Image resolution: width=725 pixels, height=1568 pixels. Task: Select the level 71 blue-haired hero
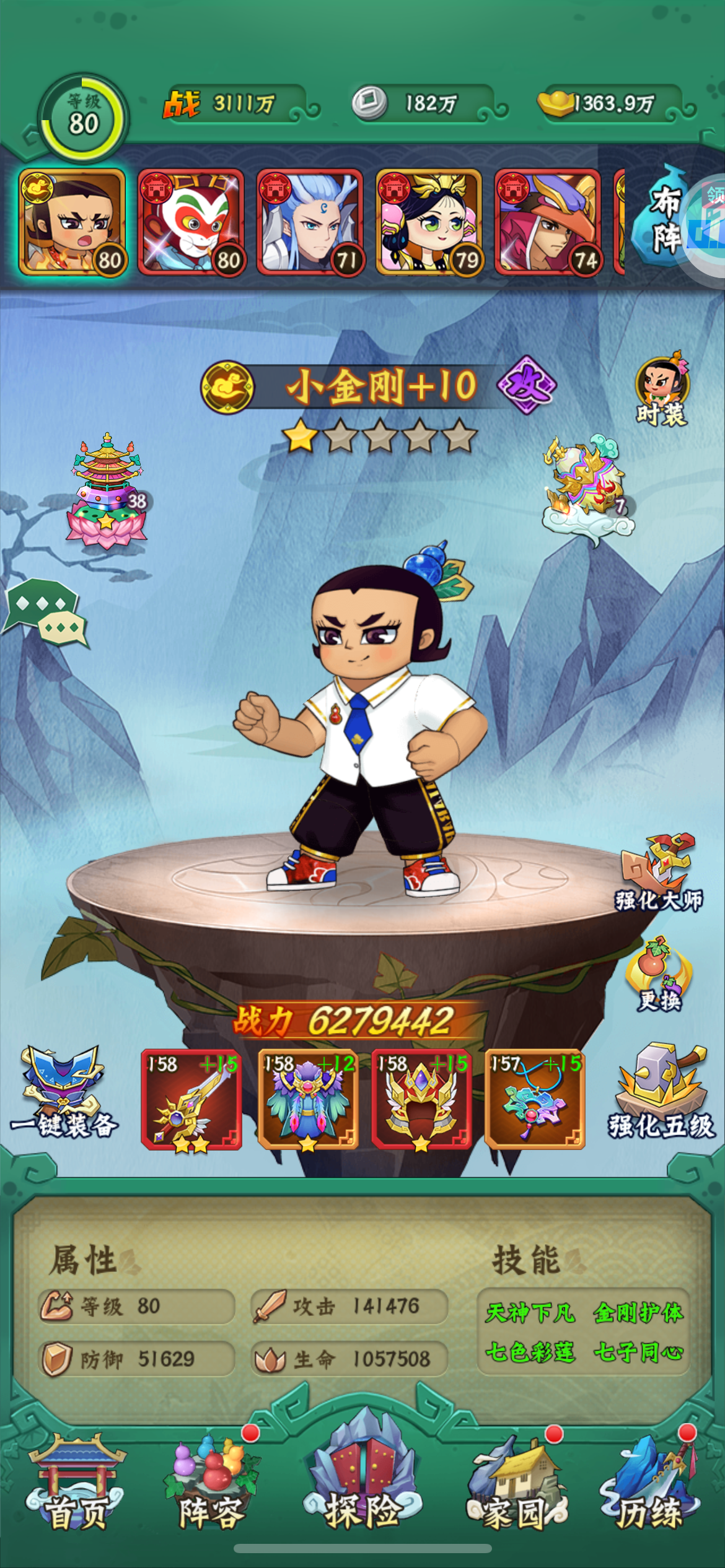tap(309, 222)
